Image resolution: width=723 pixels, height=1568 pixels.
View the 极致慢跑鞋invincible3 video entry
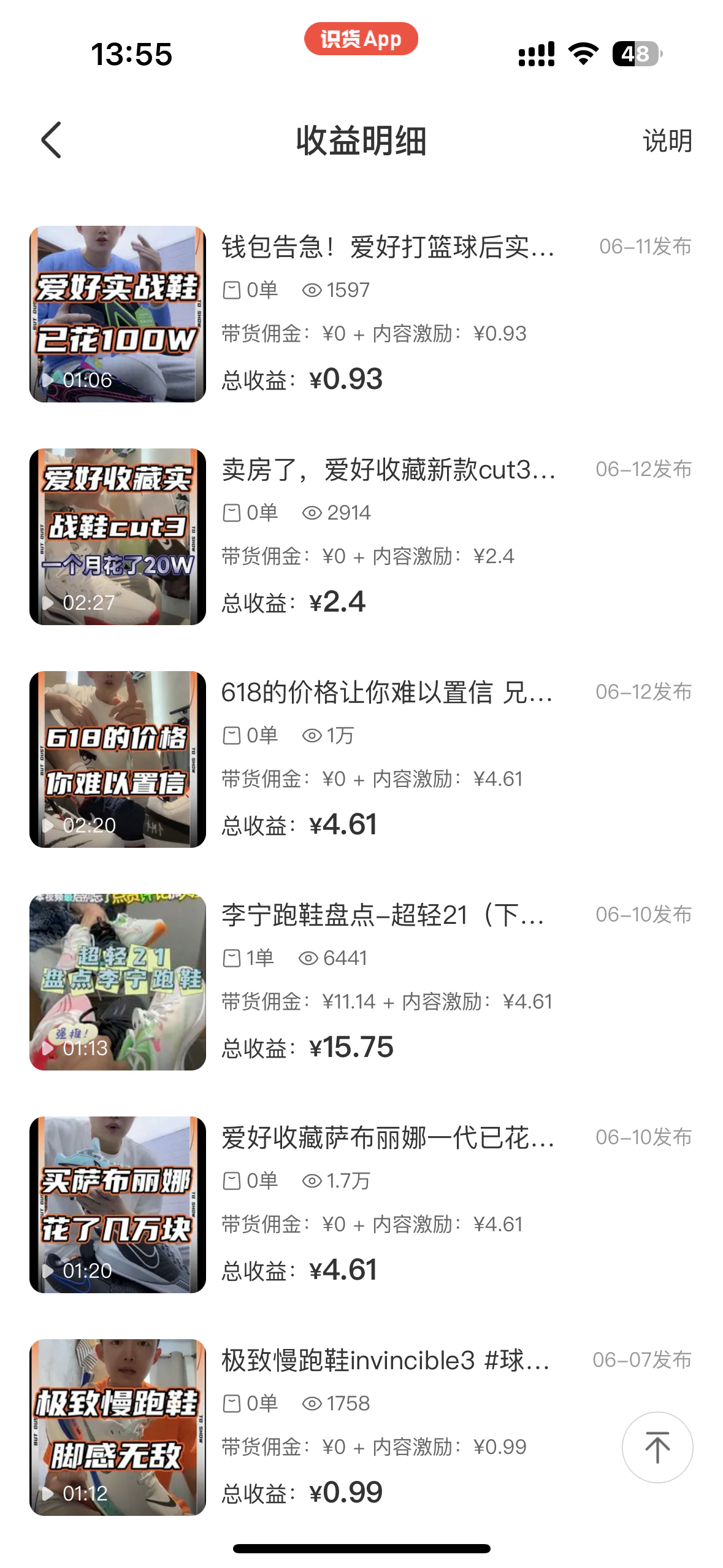tap(385, 1361)
